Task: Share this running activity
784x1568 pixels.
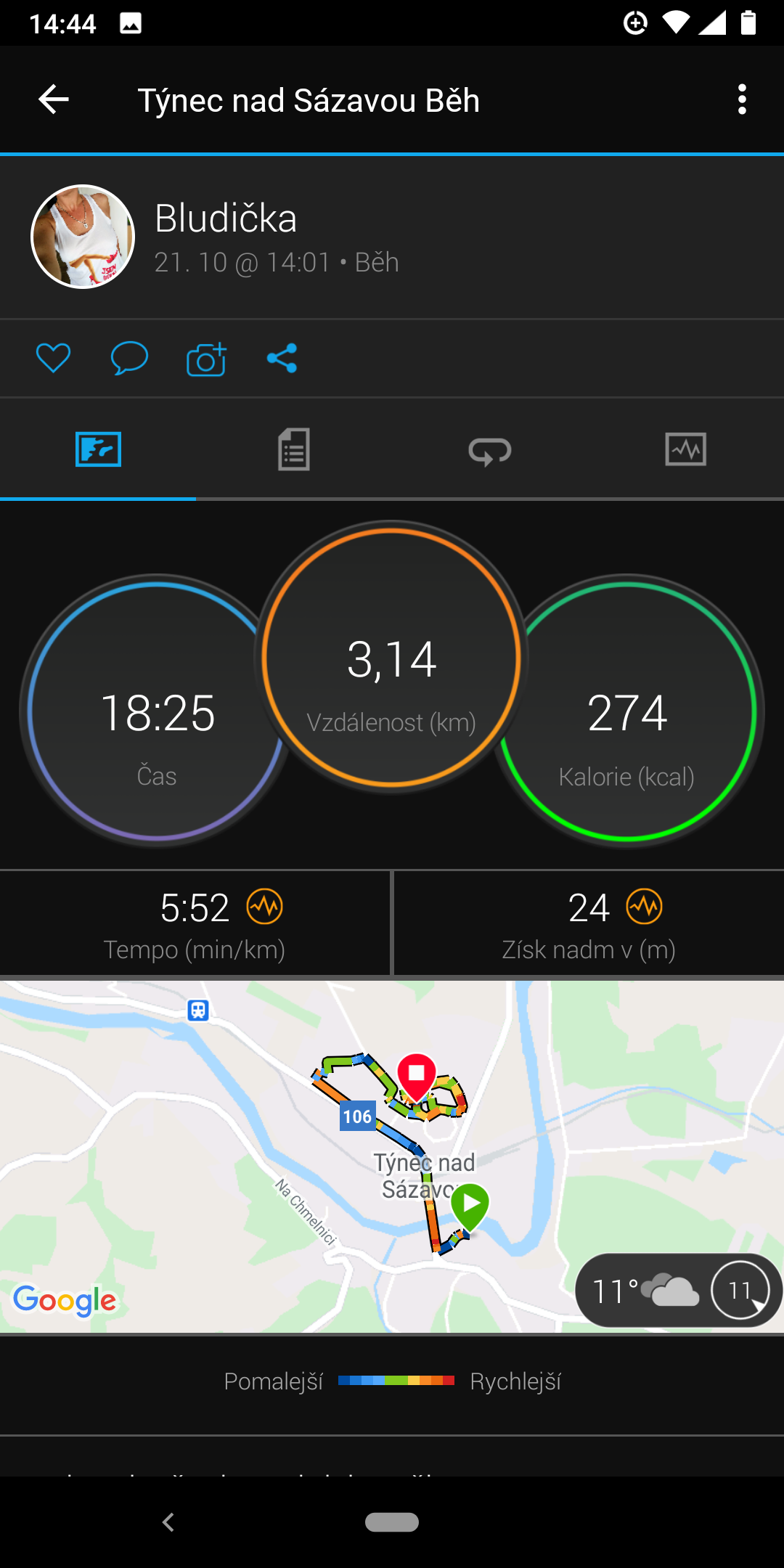Action: pos(282,358)
